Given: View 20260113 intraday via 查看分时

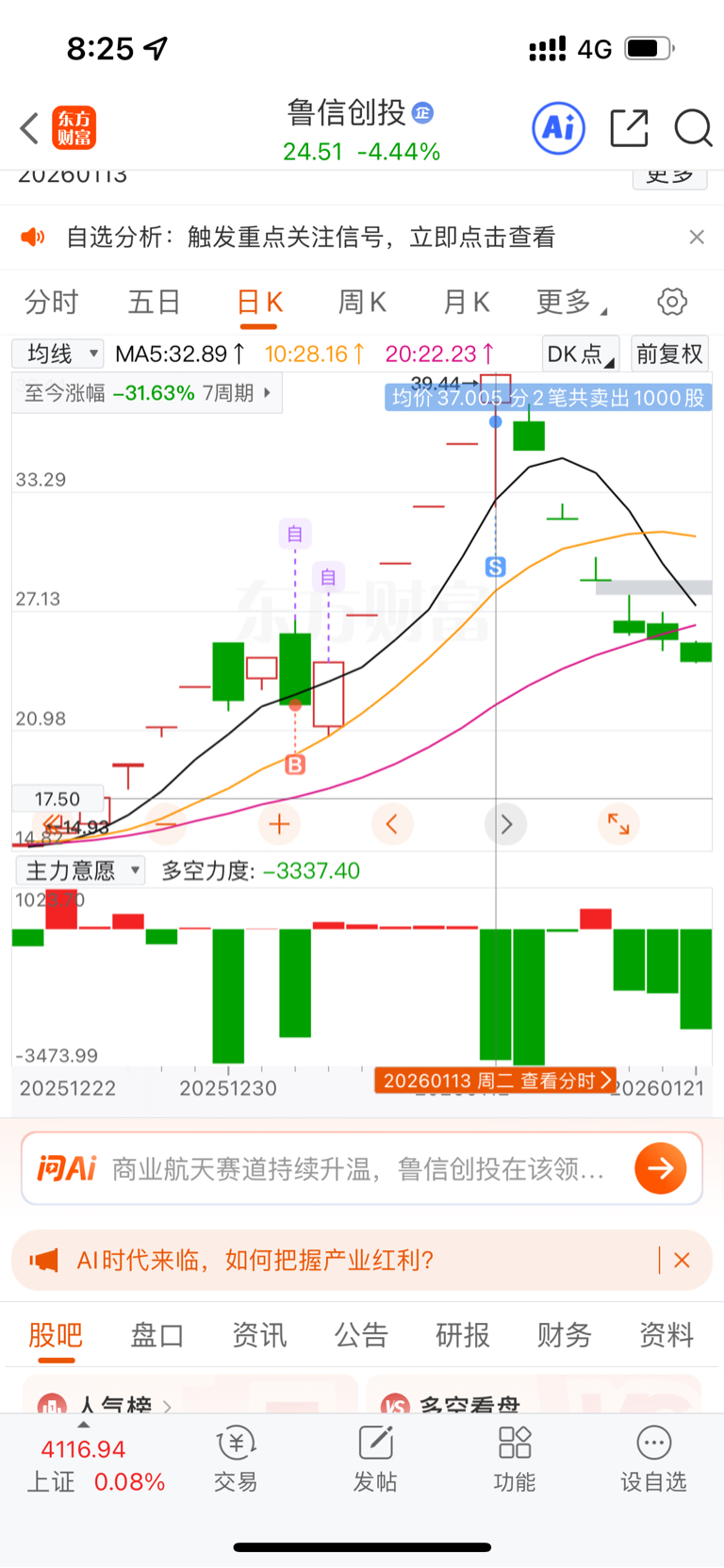Looking at the screenshot, I should coord(495,1081).
